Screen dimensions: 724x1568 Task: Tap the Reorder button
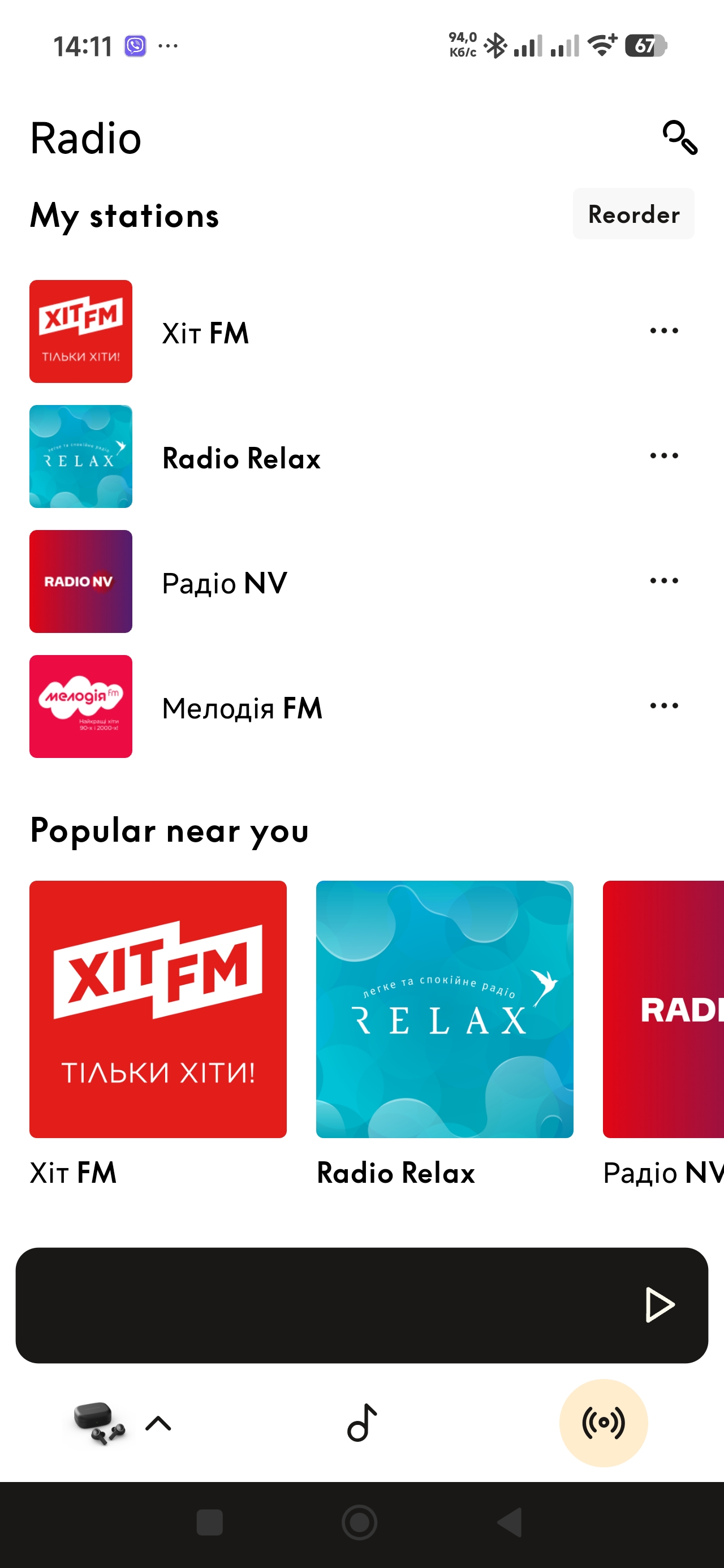[633, 214]
